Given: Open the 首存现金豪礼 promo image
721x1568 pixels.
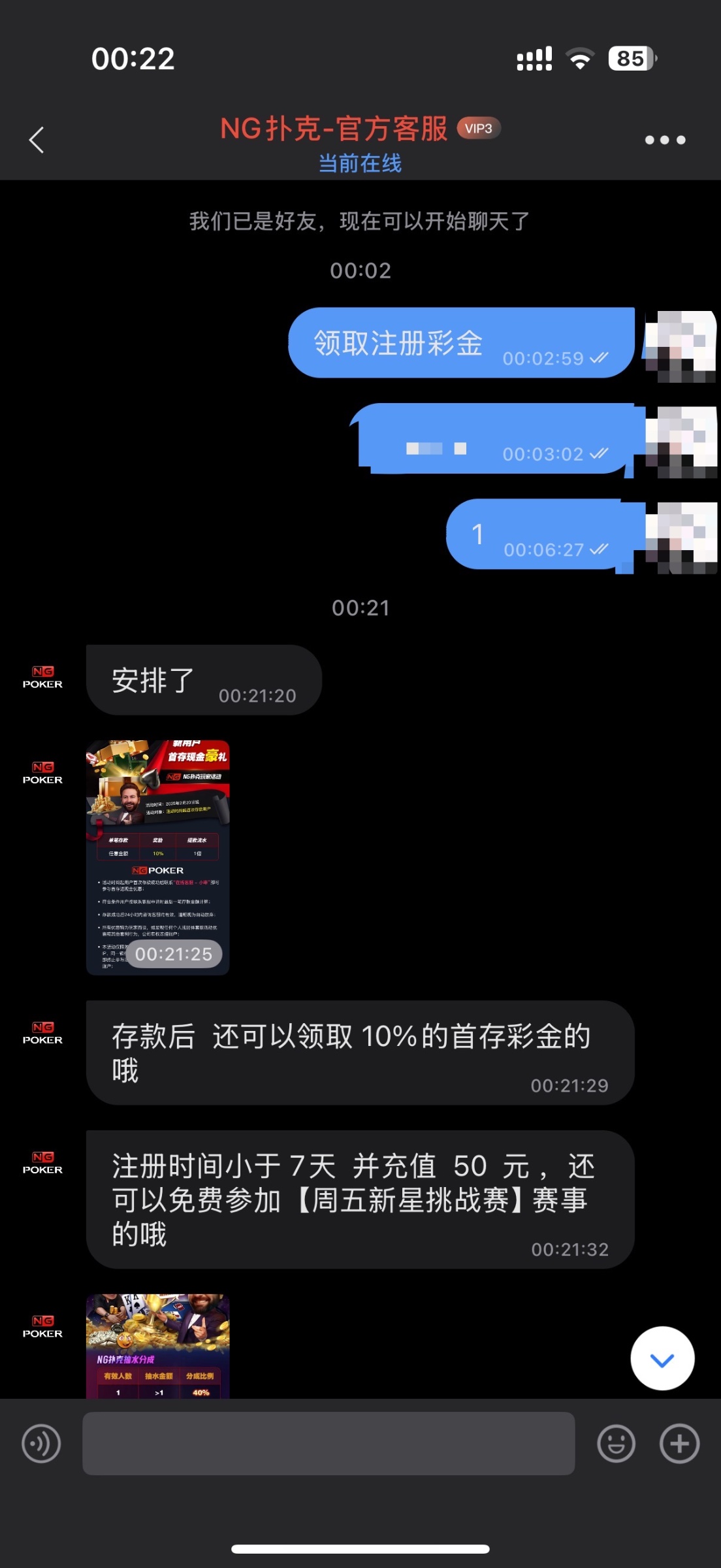Looking at the screenshot, I should pos(158,857).
